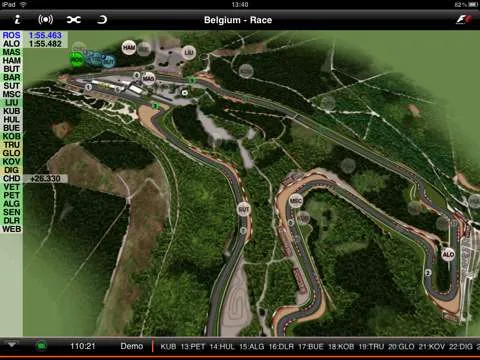Select driver KOB in the standings list
Viewport: 480px width, 360px height.
coord(12,136)
